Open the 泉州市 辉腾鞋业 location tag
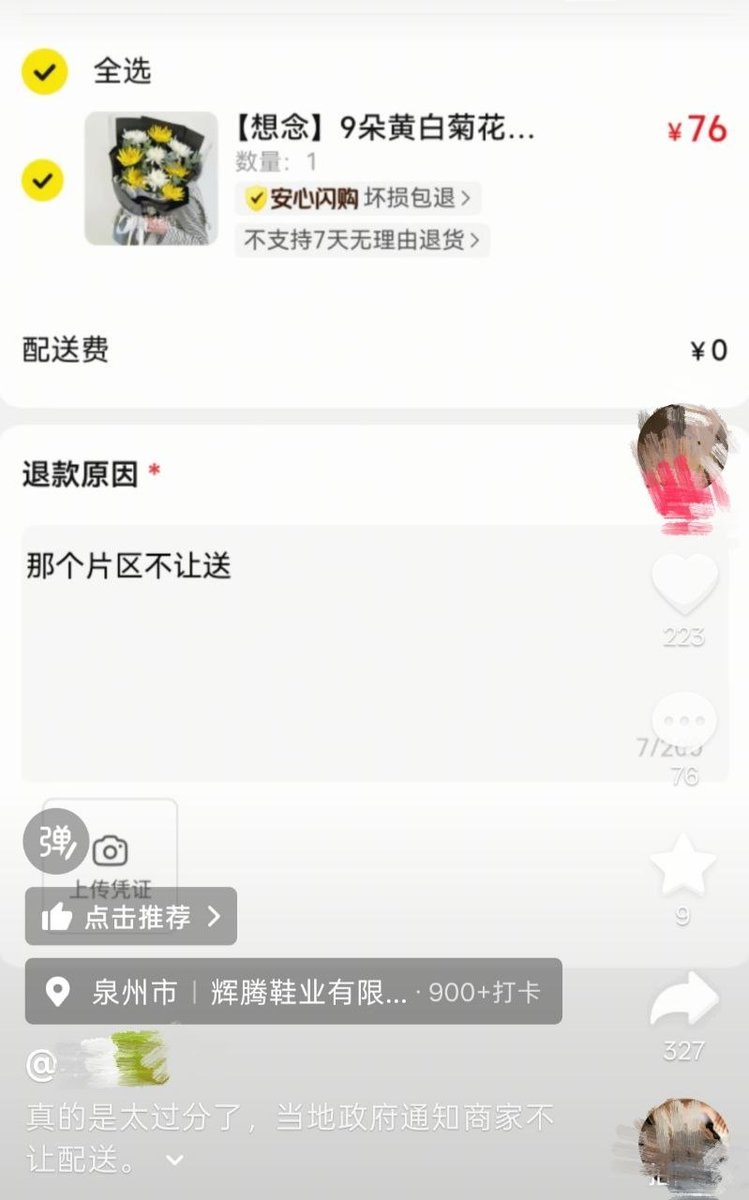Viewport: 749px width, 1200px height. coord(293,991)
